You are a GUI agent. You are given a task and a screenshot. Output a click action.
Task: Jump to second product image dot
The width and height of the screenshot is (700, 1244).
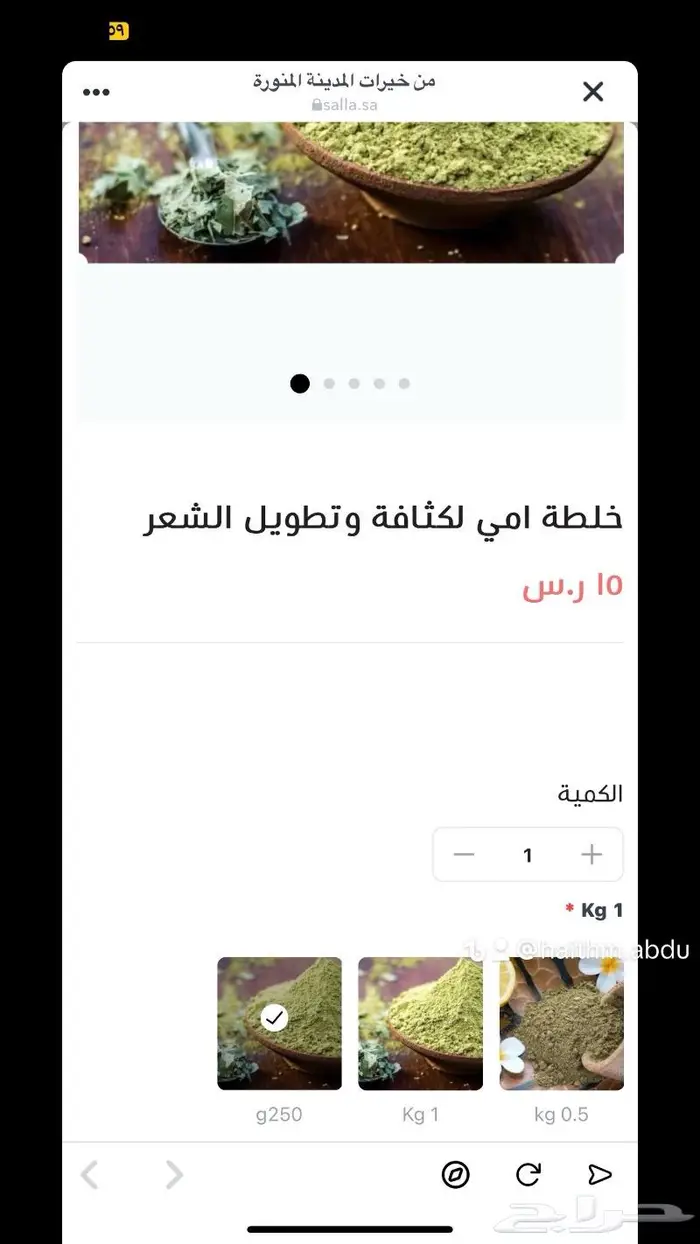[x=329, y=383]
